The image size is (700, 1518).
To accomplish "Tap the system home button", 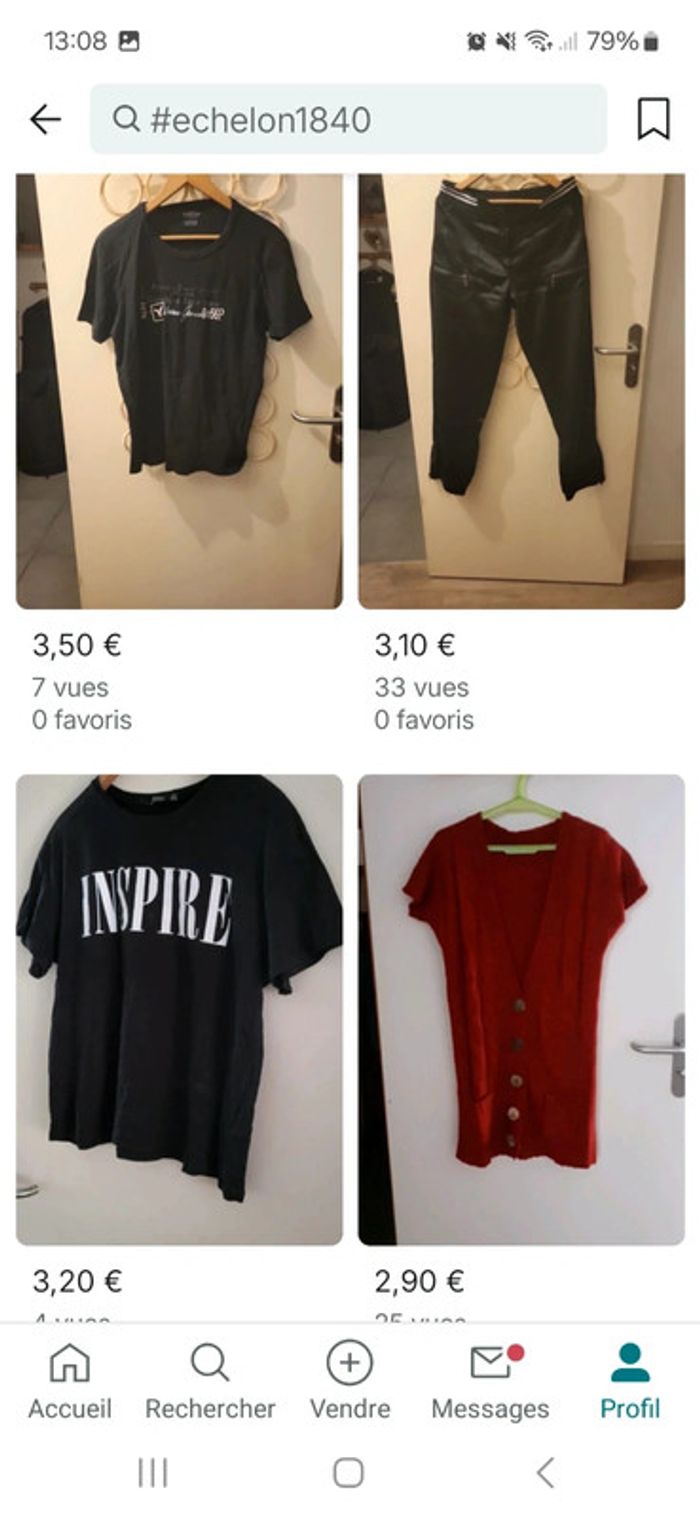I will 348,1472.
